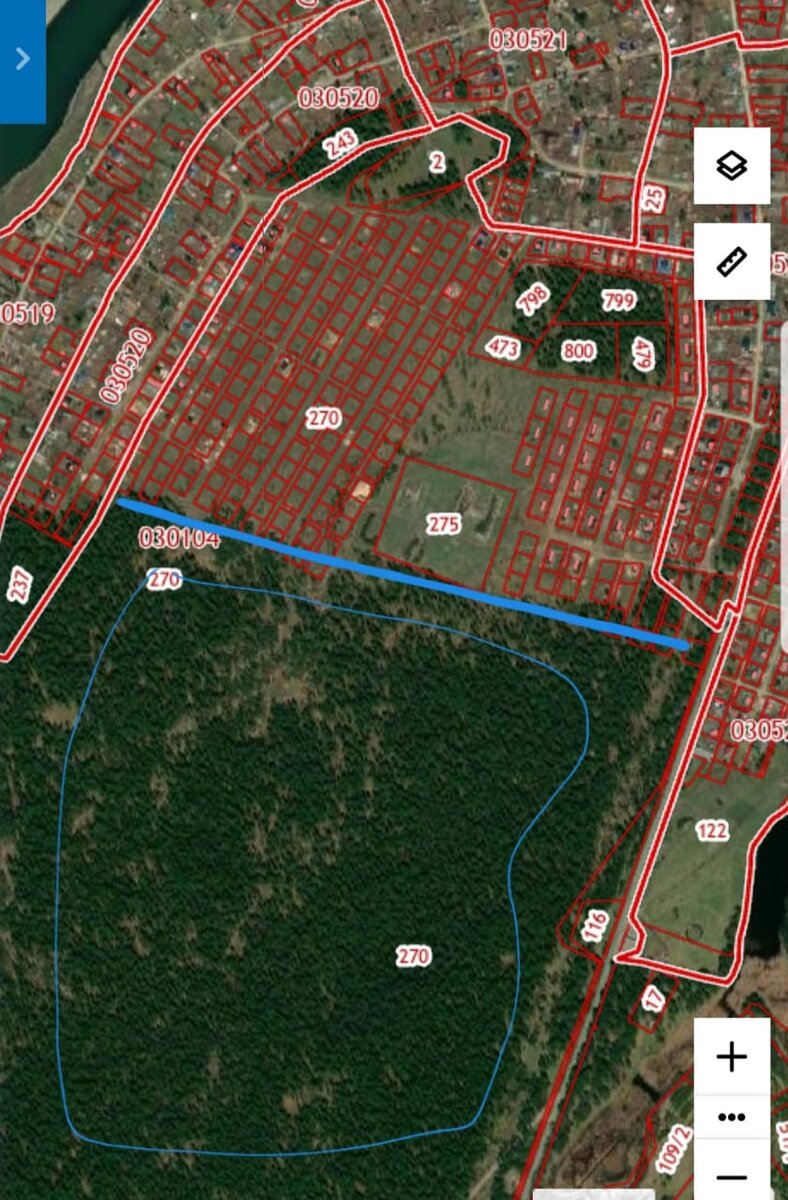
Task: Zoom in with the plus button
Action: (732, 1057)
